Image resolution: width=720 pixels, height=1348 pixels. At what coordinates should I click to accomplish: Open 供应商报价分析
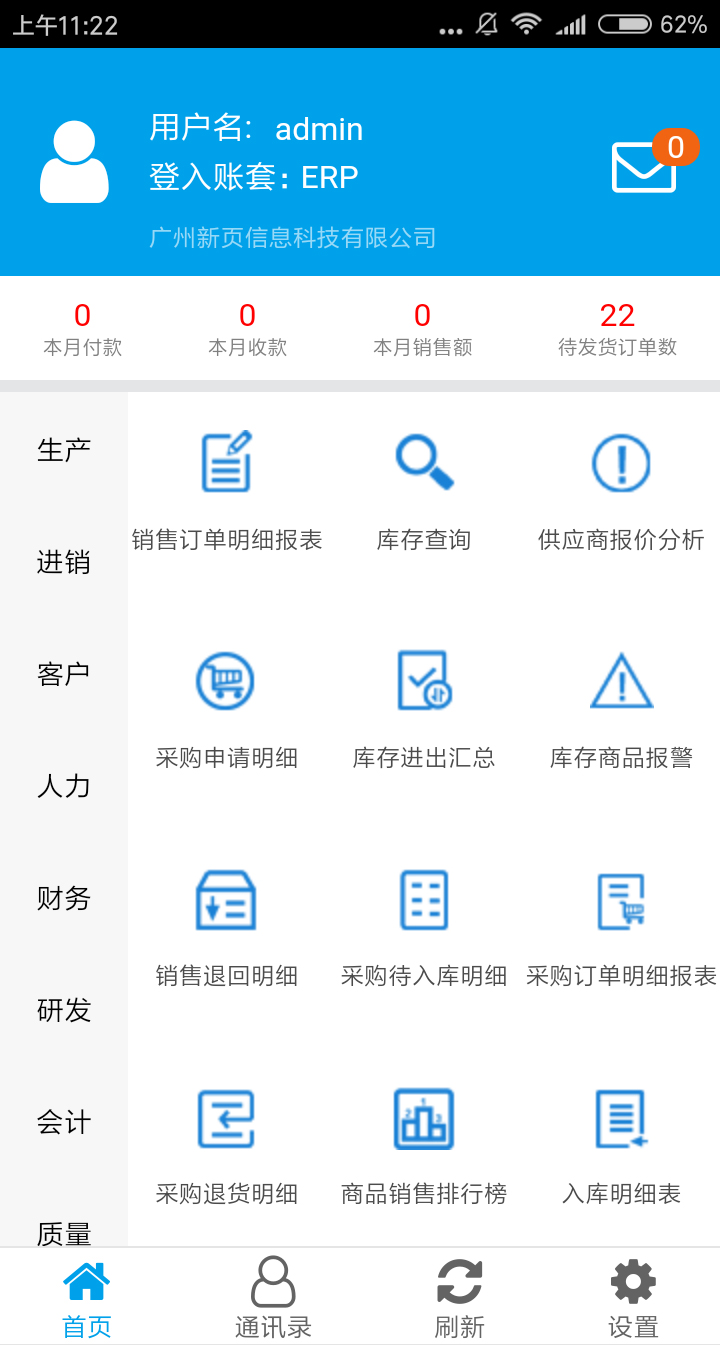click(621, 490)
